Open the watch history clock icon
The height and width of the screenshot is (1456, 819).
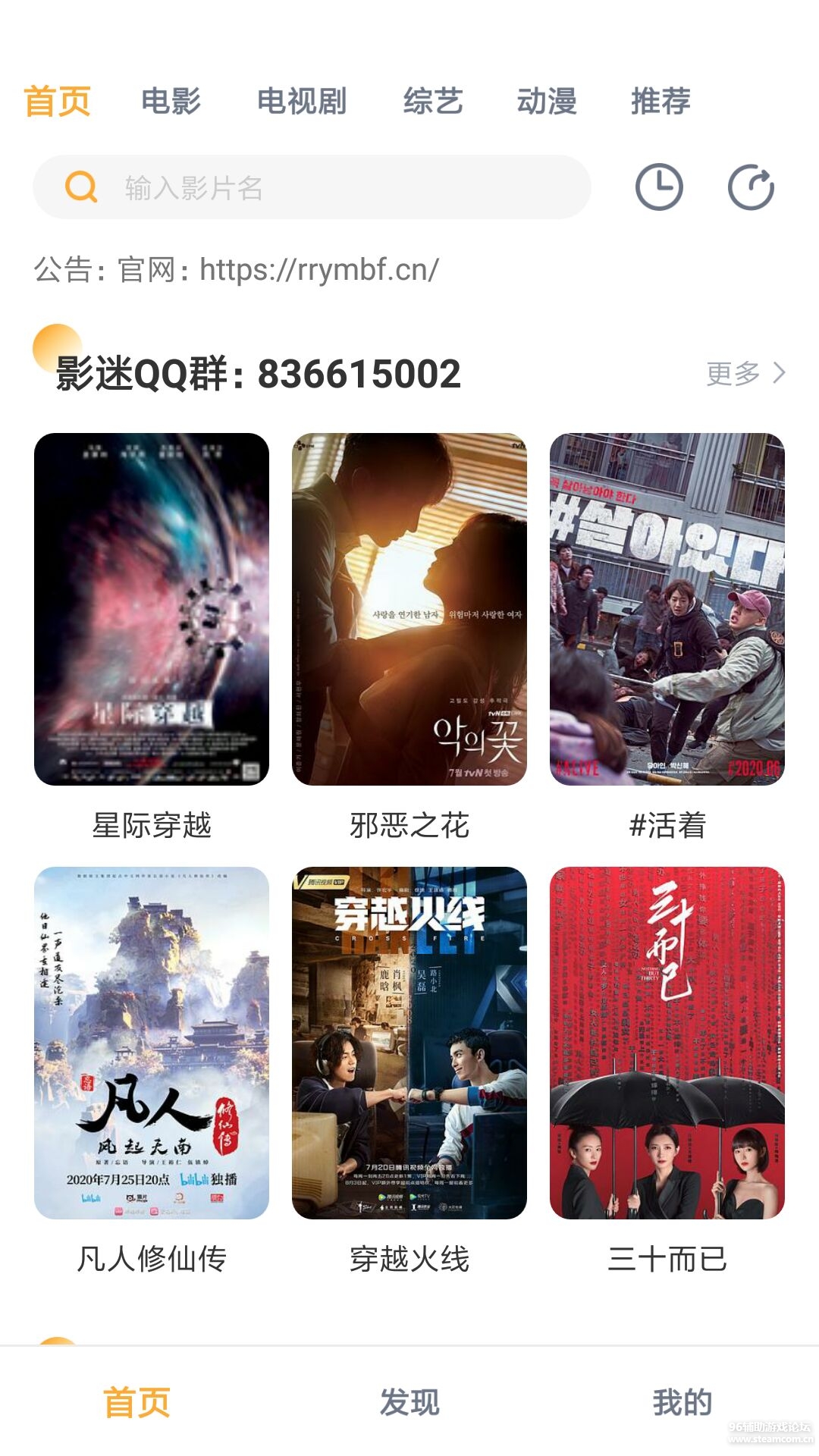coord(658,187)
